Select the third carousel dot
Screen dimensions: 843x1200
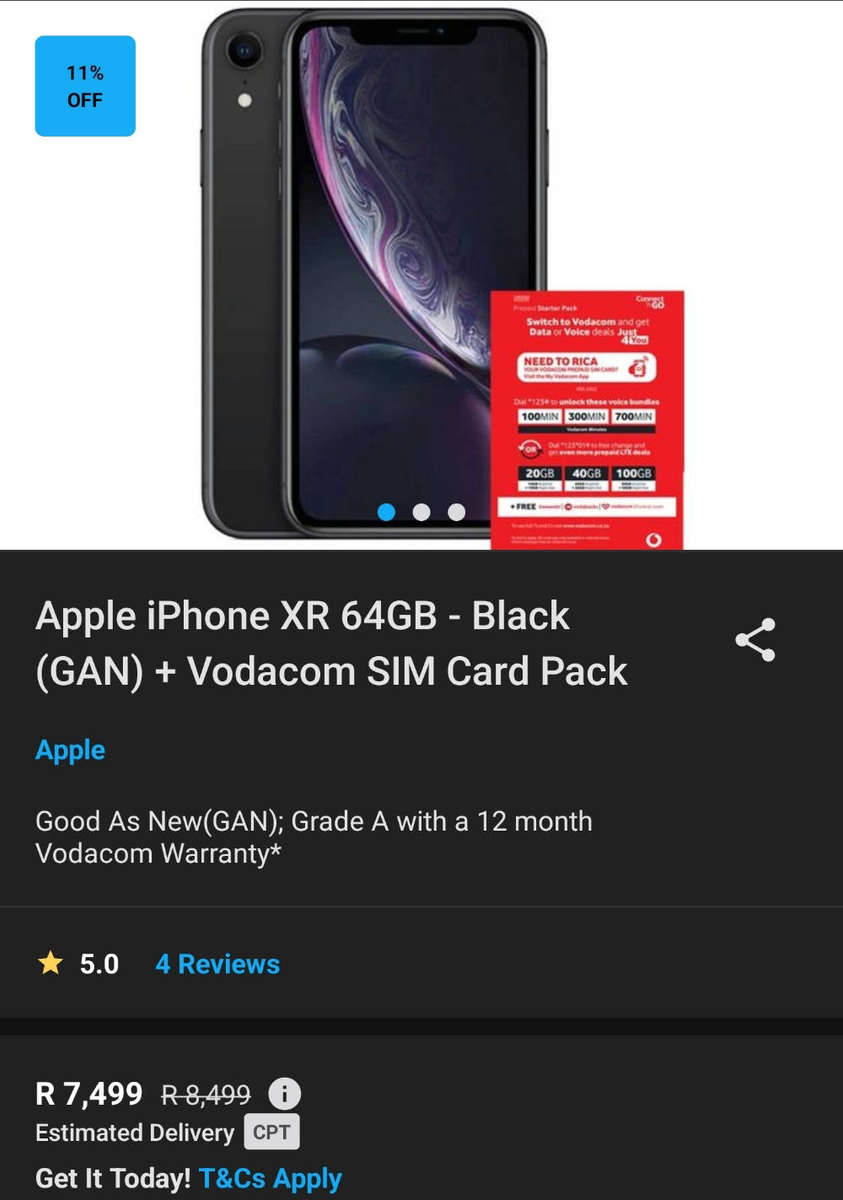click(x=456, y=510)
